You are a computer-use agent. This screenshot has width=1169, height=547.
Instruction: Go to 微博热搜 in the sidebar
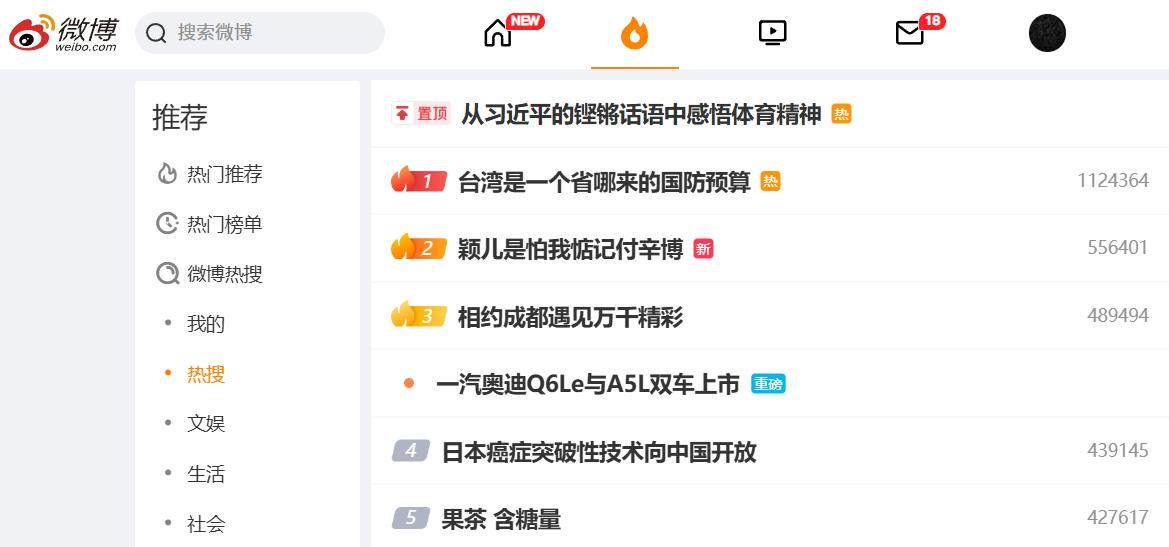[x=224, y=274]
